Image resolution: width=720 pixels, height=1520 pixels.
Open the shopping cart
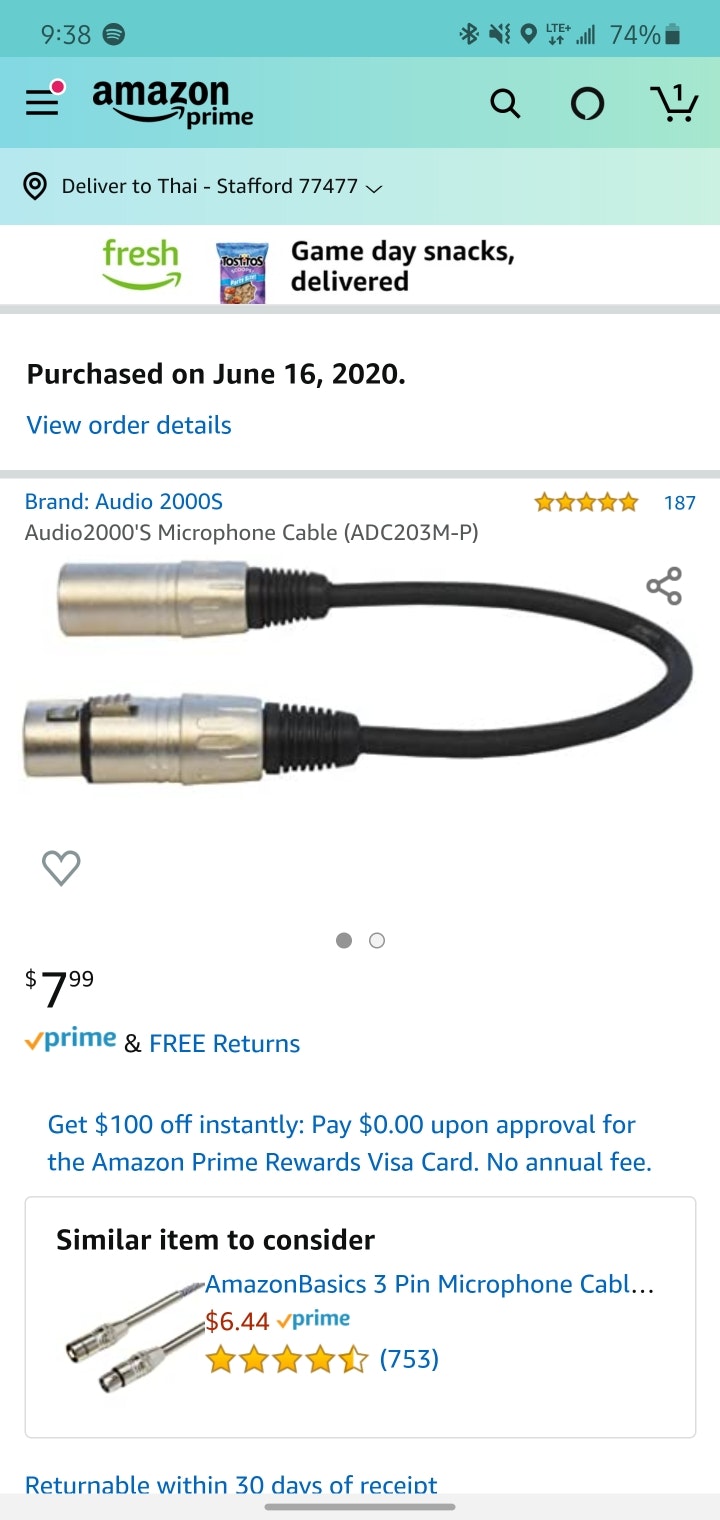click(x=674, y=103)
